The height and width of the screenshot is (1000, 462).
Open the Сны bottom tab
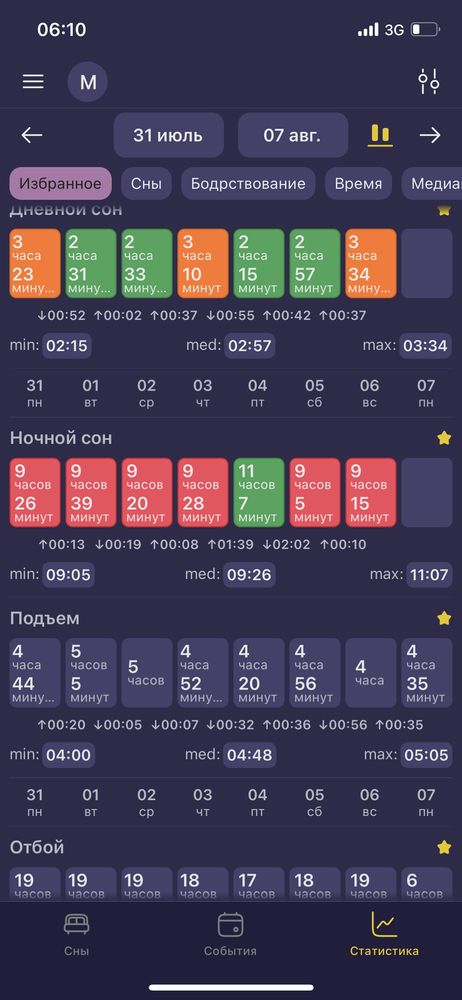[x=77, y=934]
